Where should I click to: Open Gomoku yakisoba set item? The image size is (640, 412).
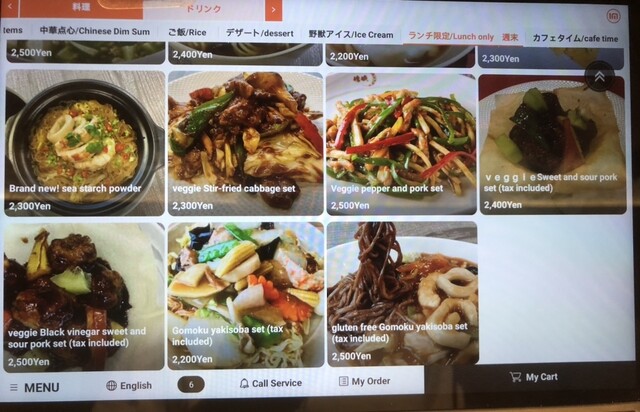pos(245,295)
